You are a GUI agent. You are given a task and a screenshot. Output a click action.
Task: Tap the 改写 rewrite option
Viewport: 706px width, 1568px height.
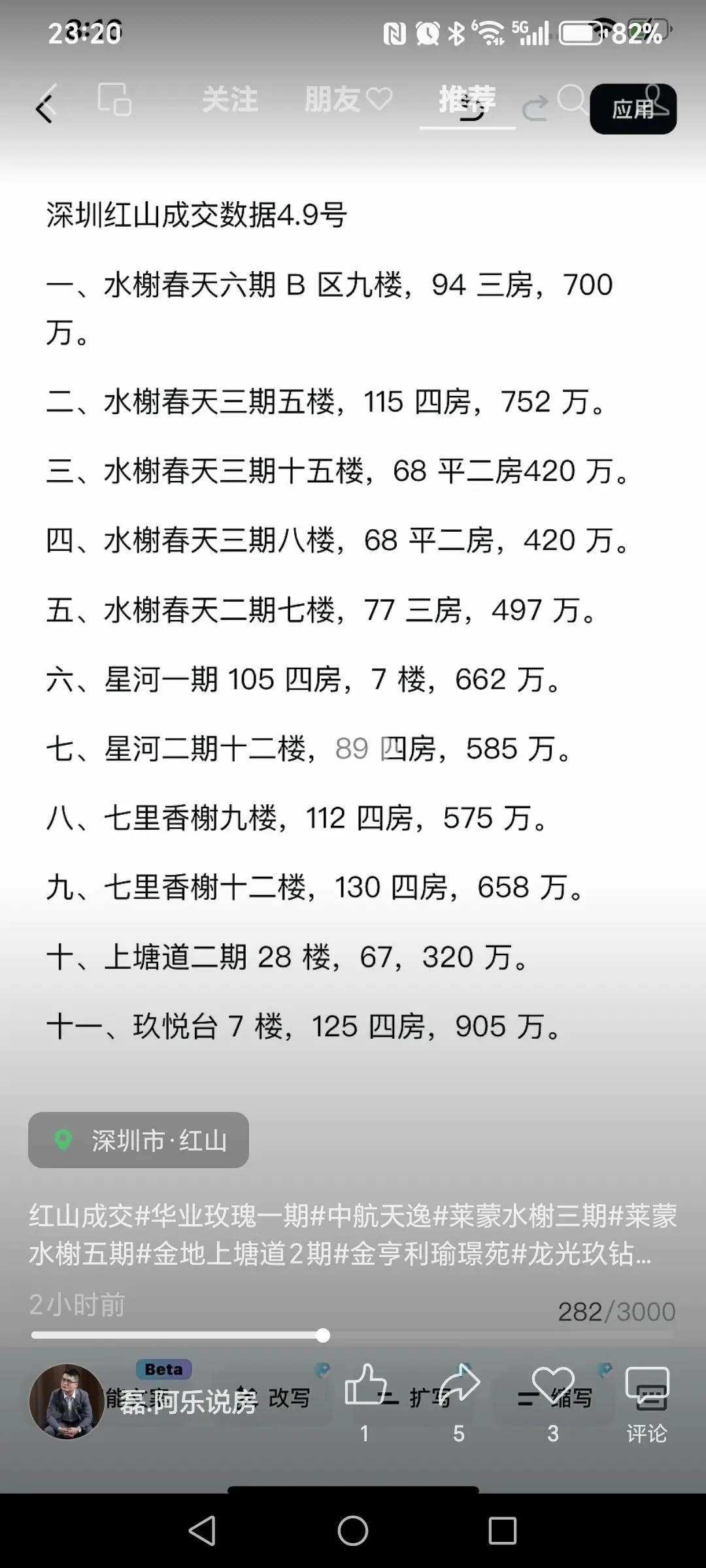[x=289, y=1398]
